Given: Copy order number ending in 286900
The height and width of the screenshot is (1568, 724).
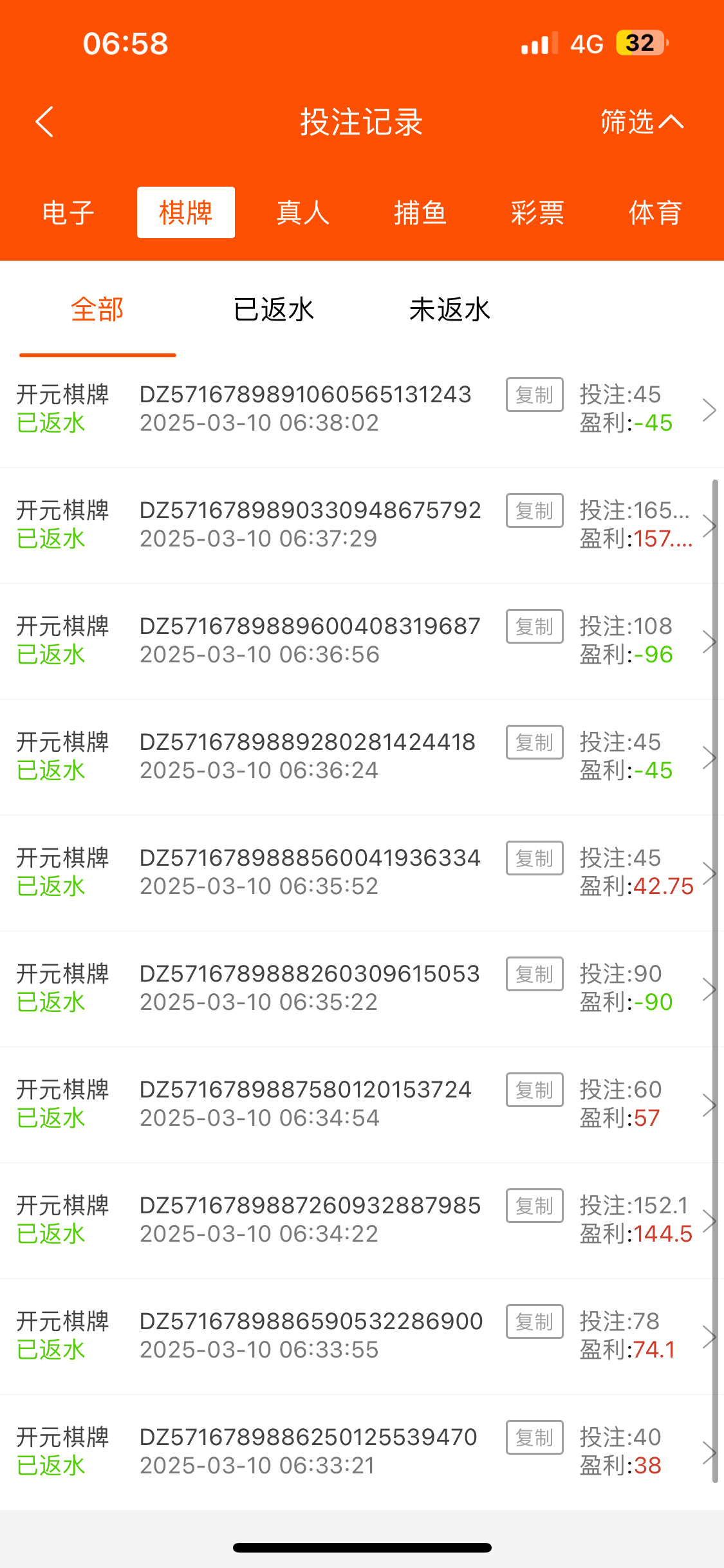Looking at the screenshot, I should pyautogui.click(x=535, y=1321).
